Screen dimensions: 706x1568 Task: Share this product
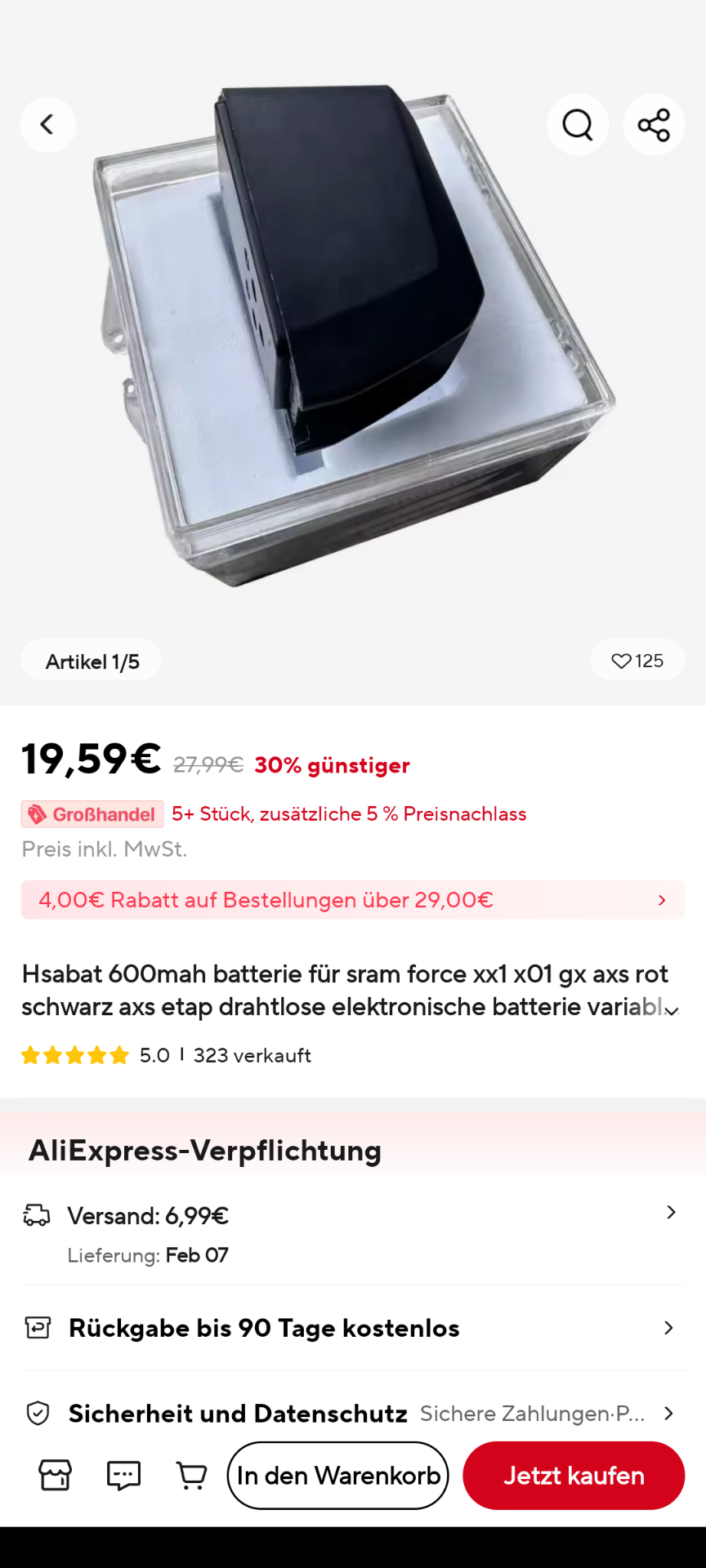click(x=654, y=125)
